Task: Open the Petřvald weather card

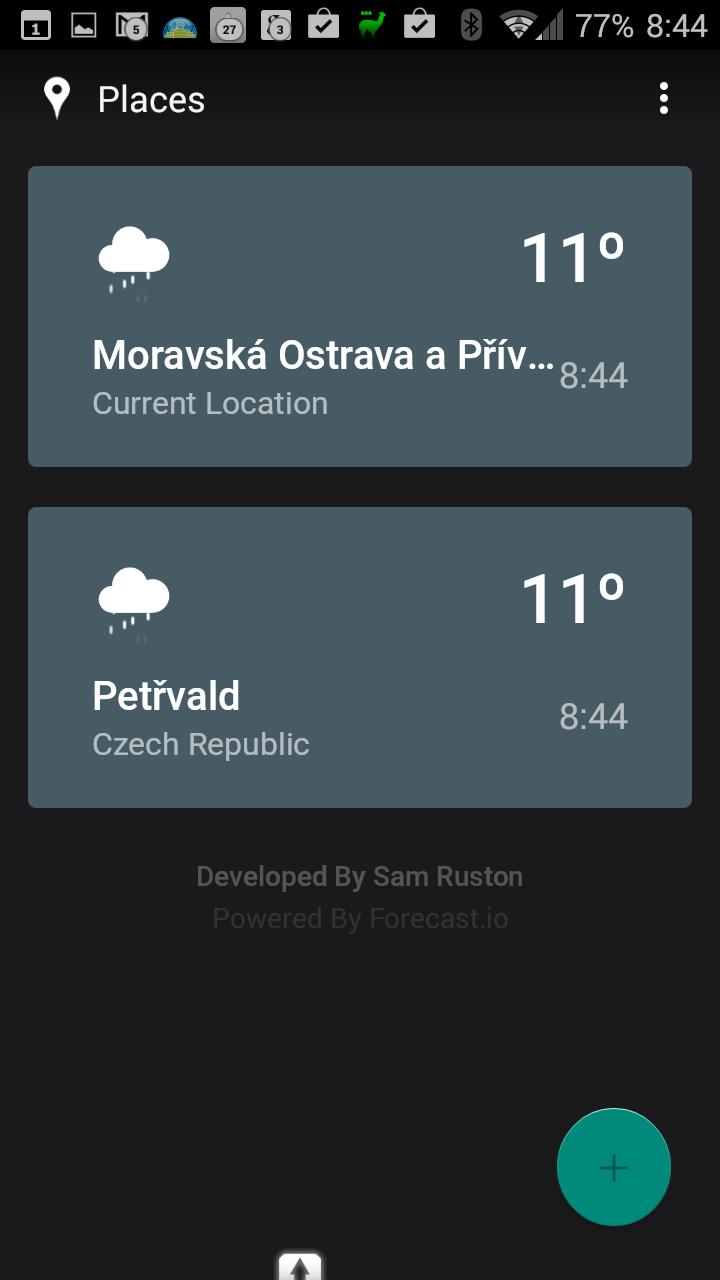Action: [360, 657]
